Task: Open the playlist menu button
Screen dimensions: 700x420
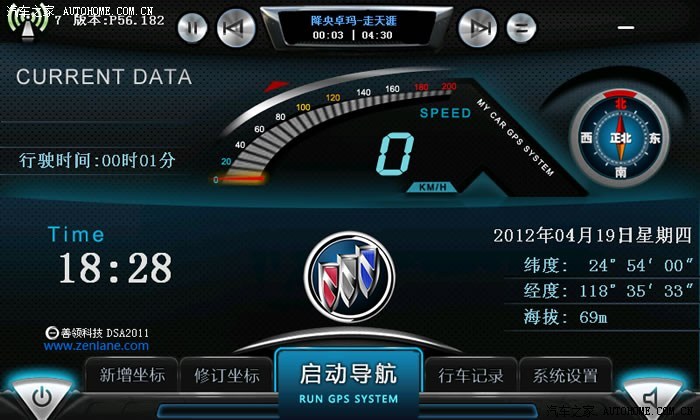Action: [x=520, y=27]
